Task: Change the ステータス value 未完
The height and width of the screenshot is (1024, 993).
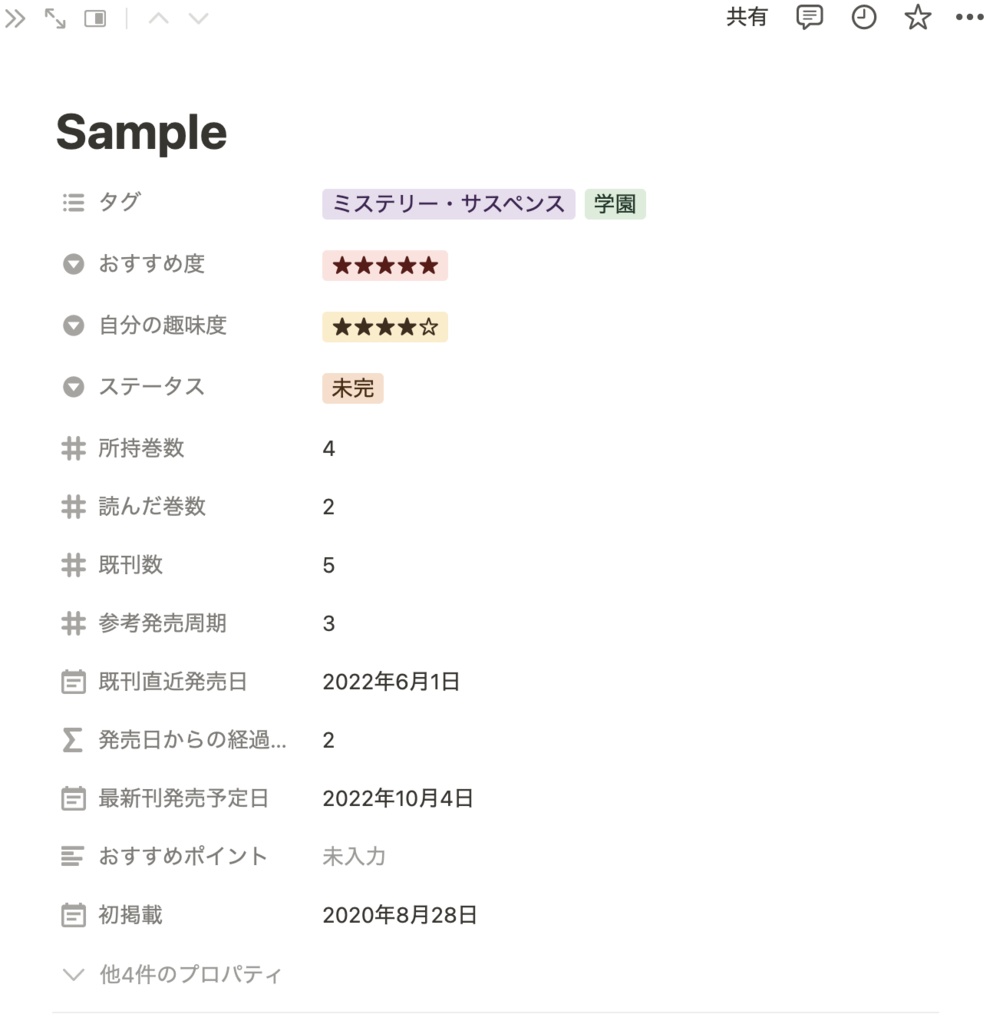Action: pyautogui.click(x=353, y=388)
